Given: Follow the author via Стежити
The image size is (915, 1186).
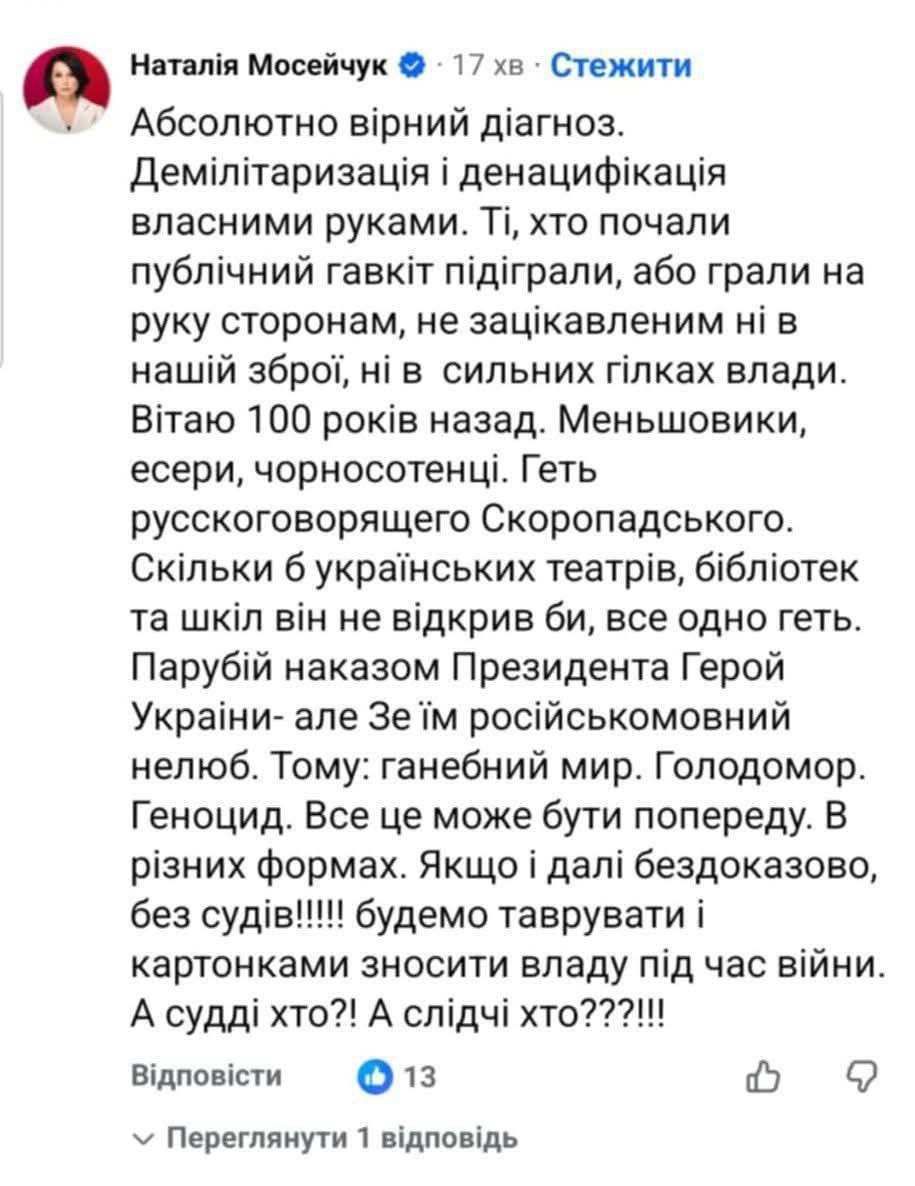Looking at the screenshot, I should point(621,65).
